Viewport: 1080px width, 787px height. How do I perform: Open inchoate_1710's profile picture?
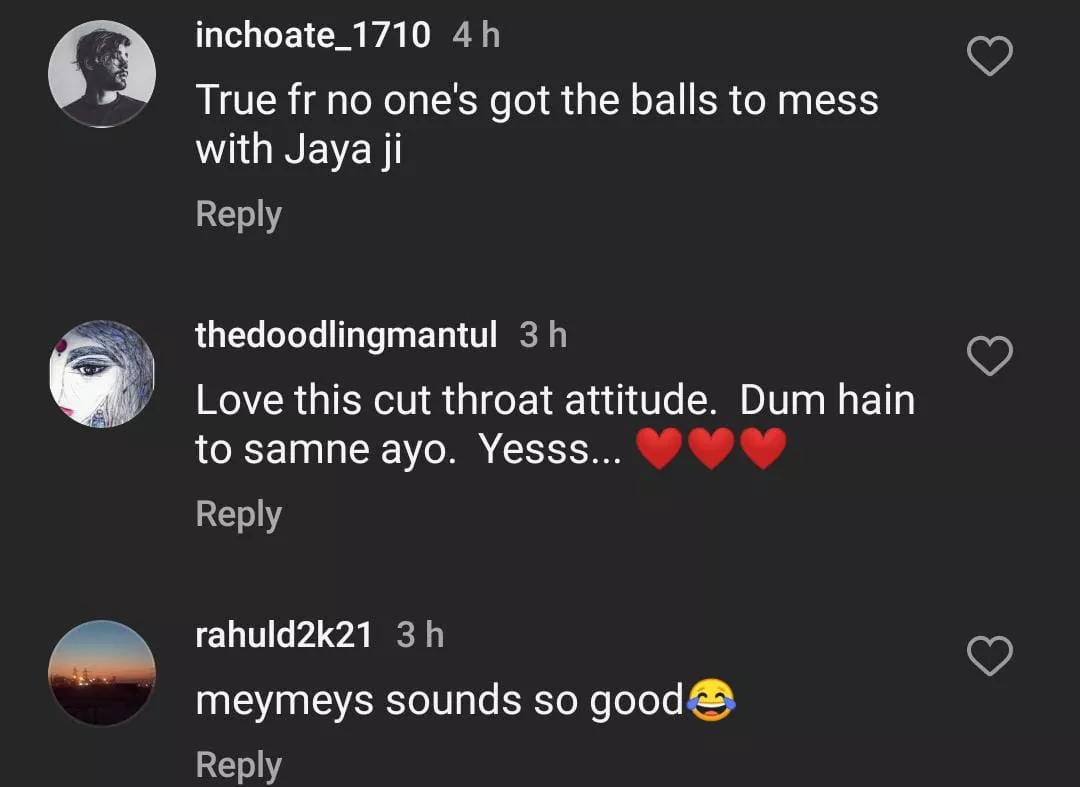tap(102, 75)
